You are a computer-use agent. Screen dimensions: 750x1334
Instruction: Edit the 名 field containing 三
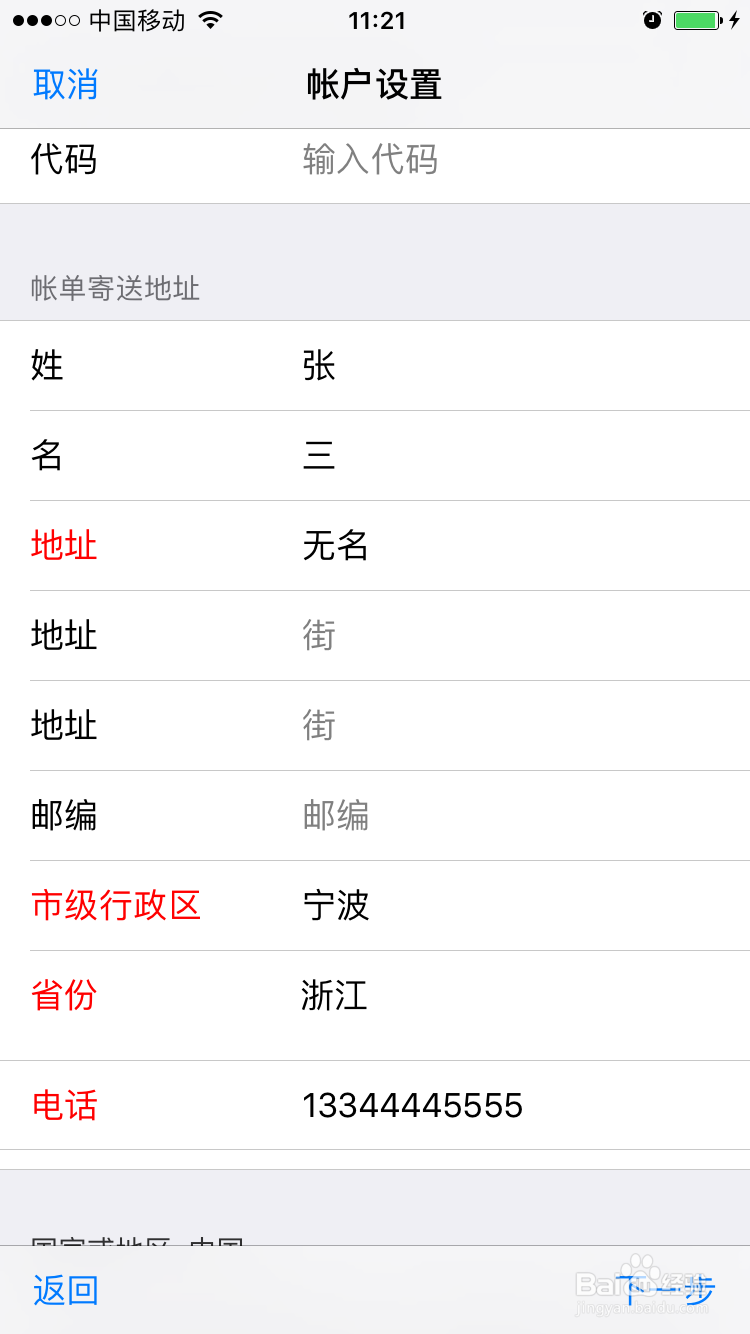400,456
